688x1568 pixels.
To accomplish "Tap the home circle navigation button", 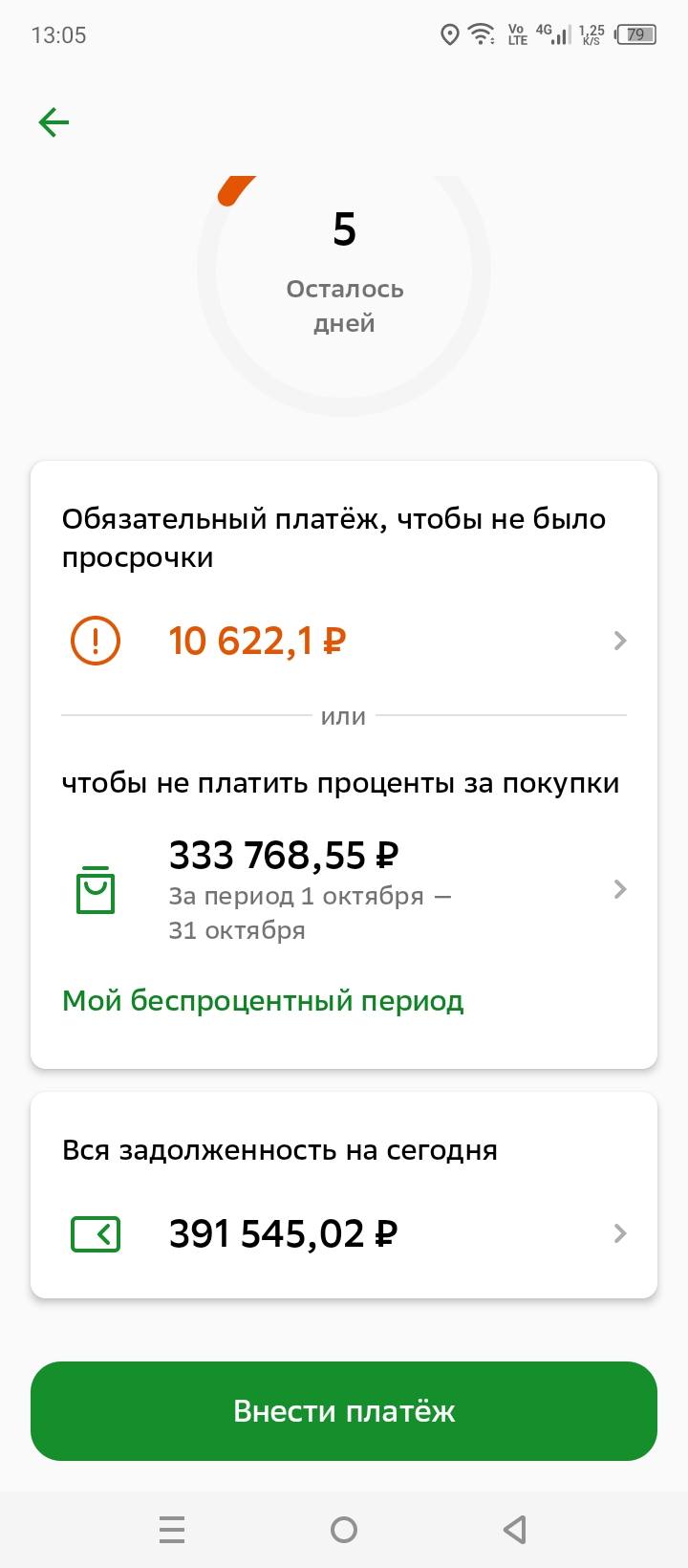I will 344,1529.
